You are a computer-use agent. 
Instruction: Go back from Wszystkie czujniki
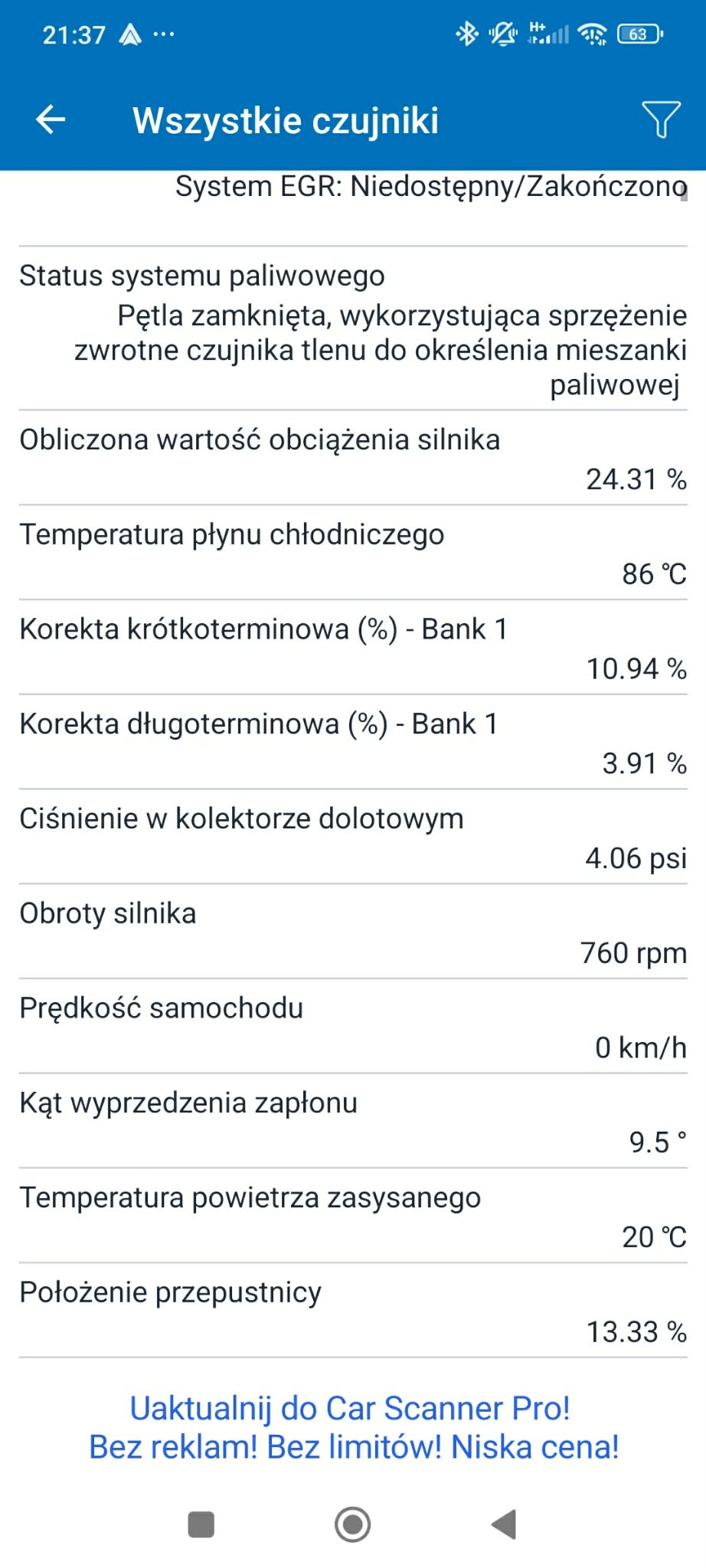(x=51, y=119)
